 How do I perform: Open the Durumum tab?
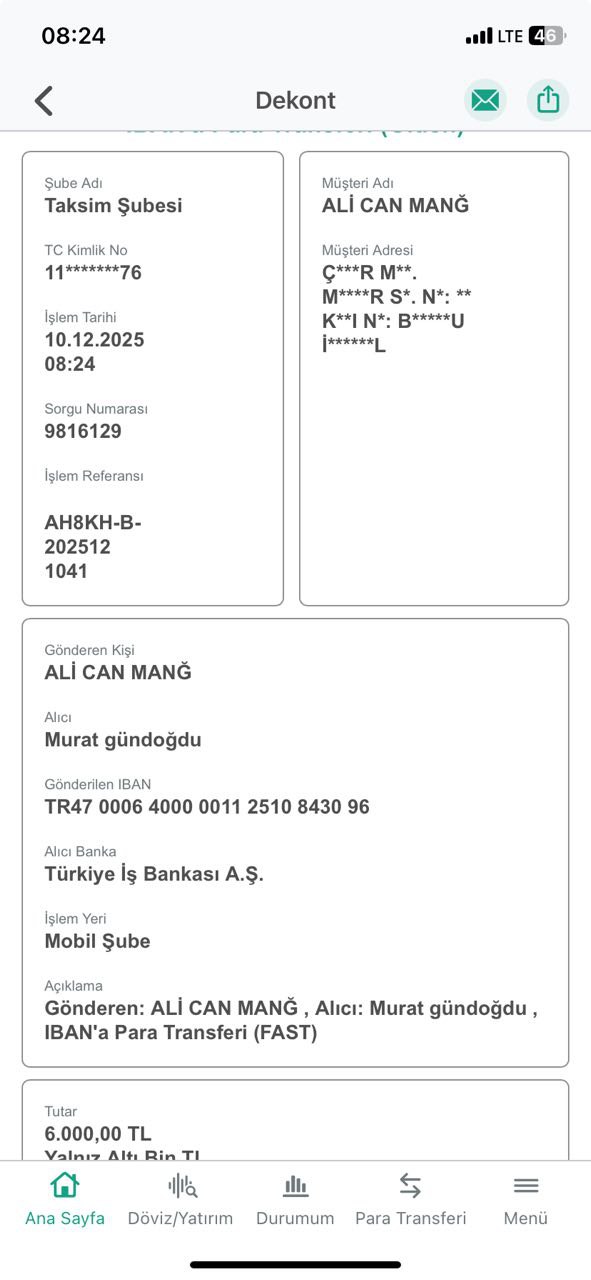click(295, 1200)
